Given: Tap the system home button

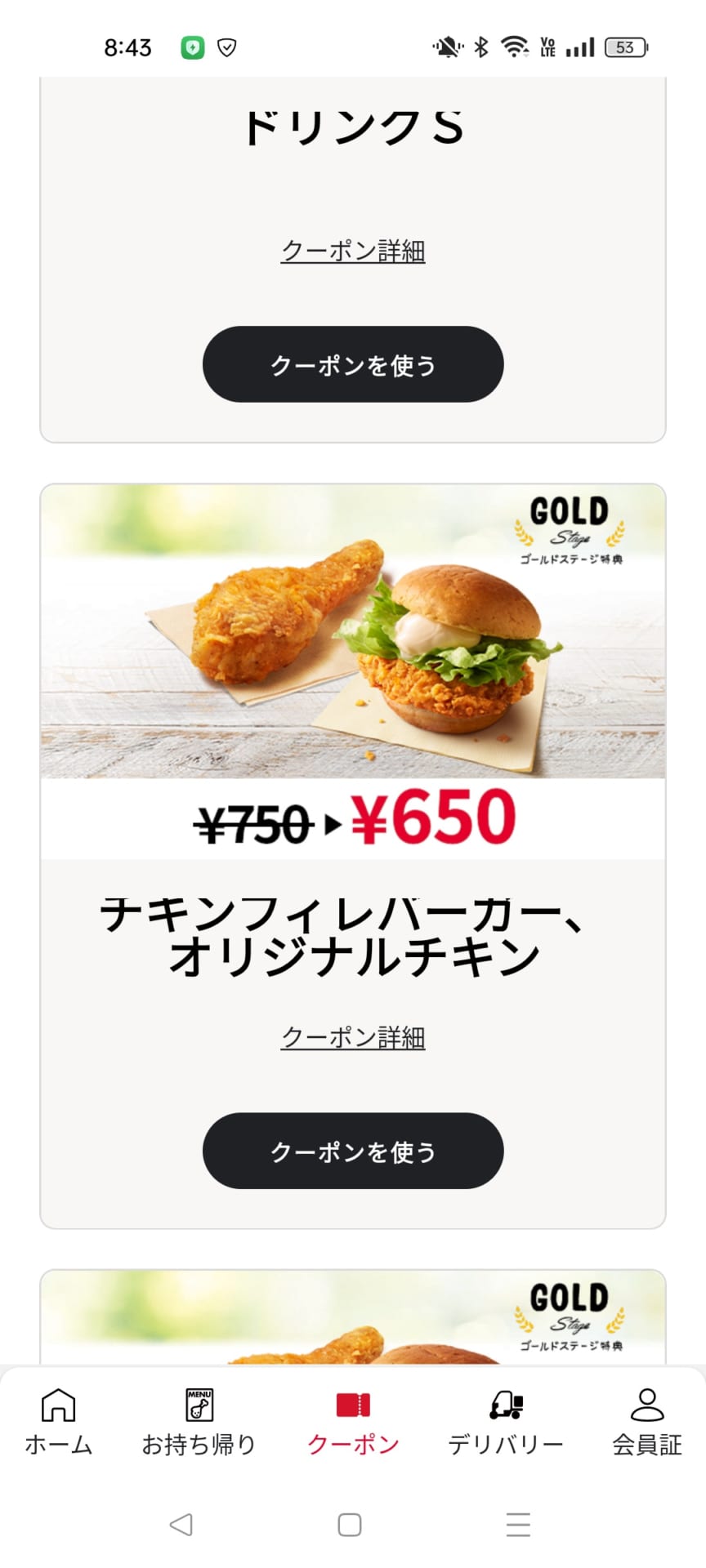Looking at the screenshot, I should 350,1525.
